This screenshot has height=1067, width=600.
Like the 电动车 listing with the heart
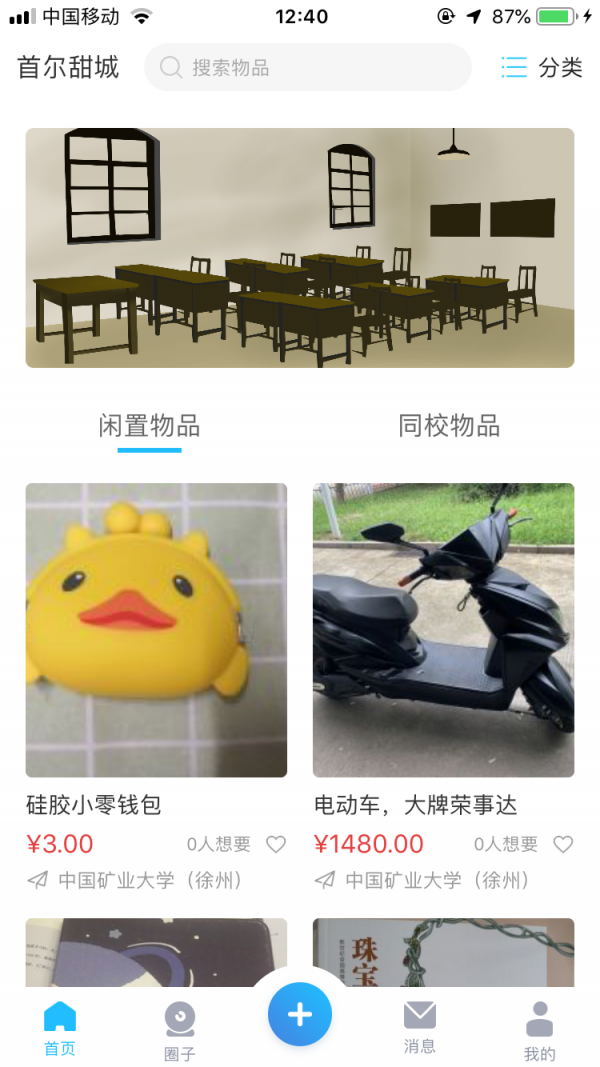[x=563, y=845]
